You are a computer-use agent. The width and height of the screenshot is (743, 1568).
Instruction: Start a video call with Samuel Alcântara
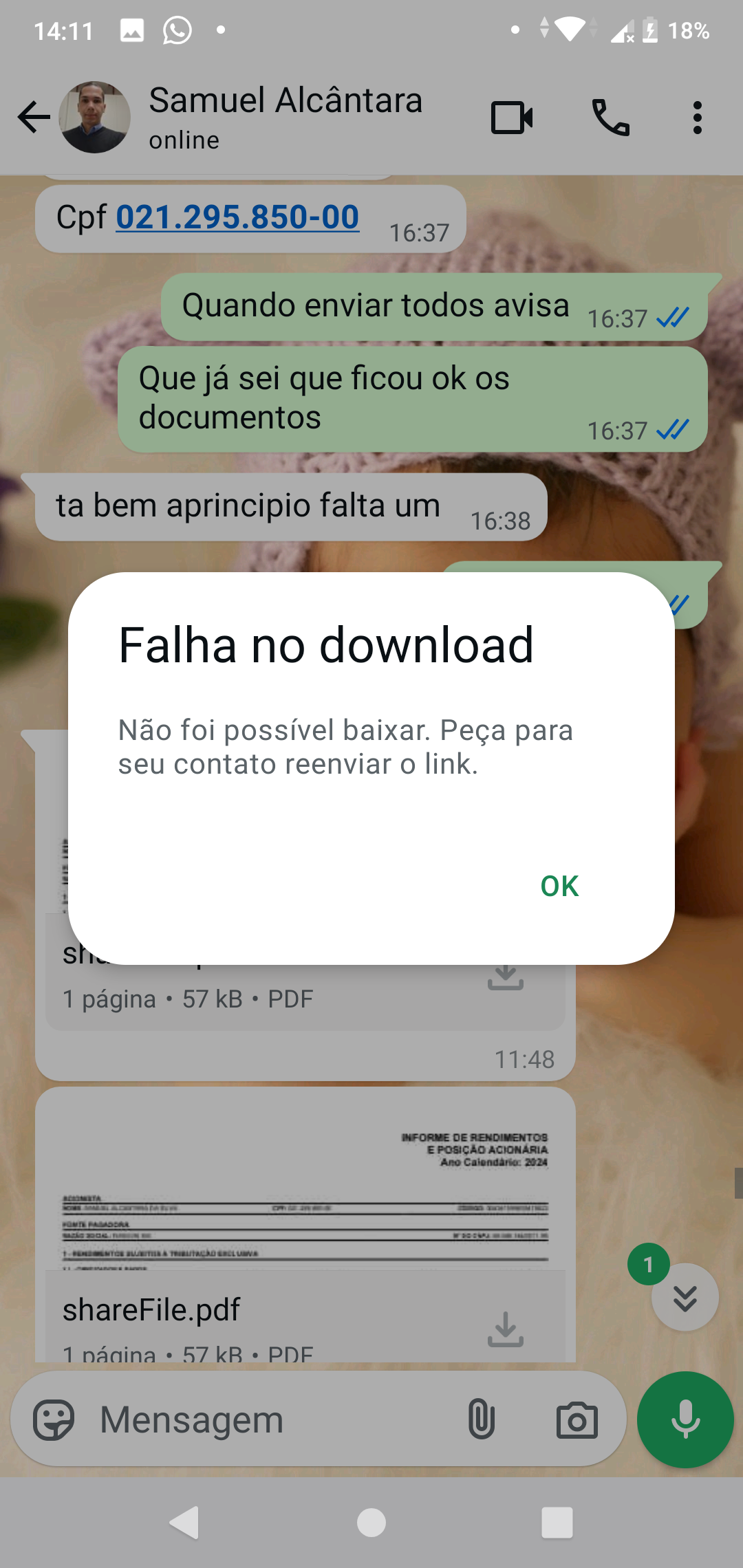(x=512, y=118)
